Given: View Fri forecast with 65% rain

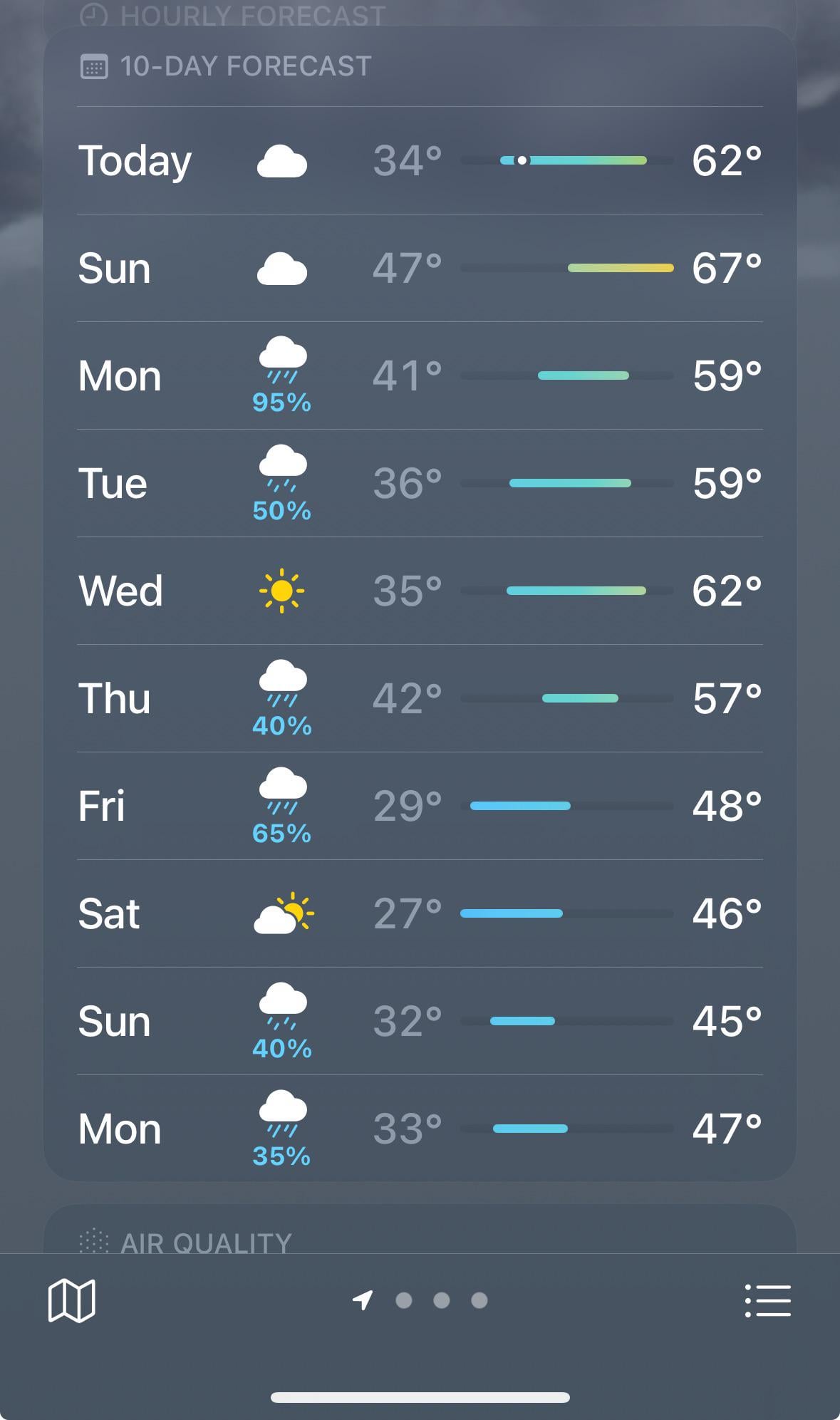Looking at the screenshot, I should 420,807.
